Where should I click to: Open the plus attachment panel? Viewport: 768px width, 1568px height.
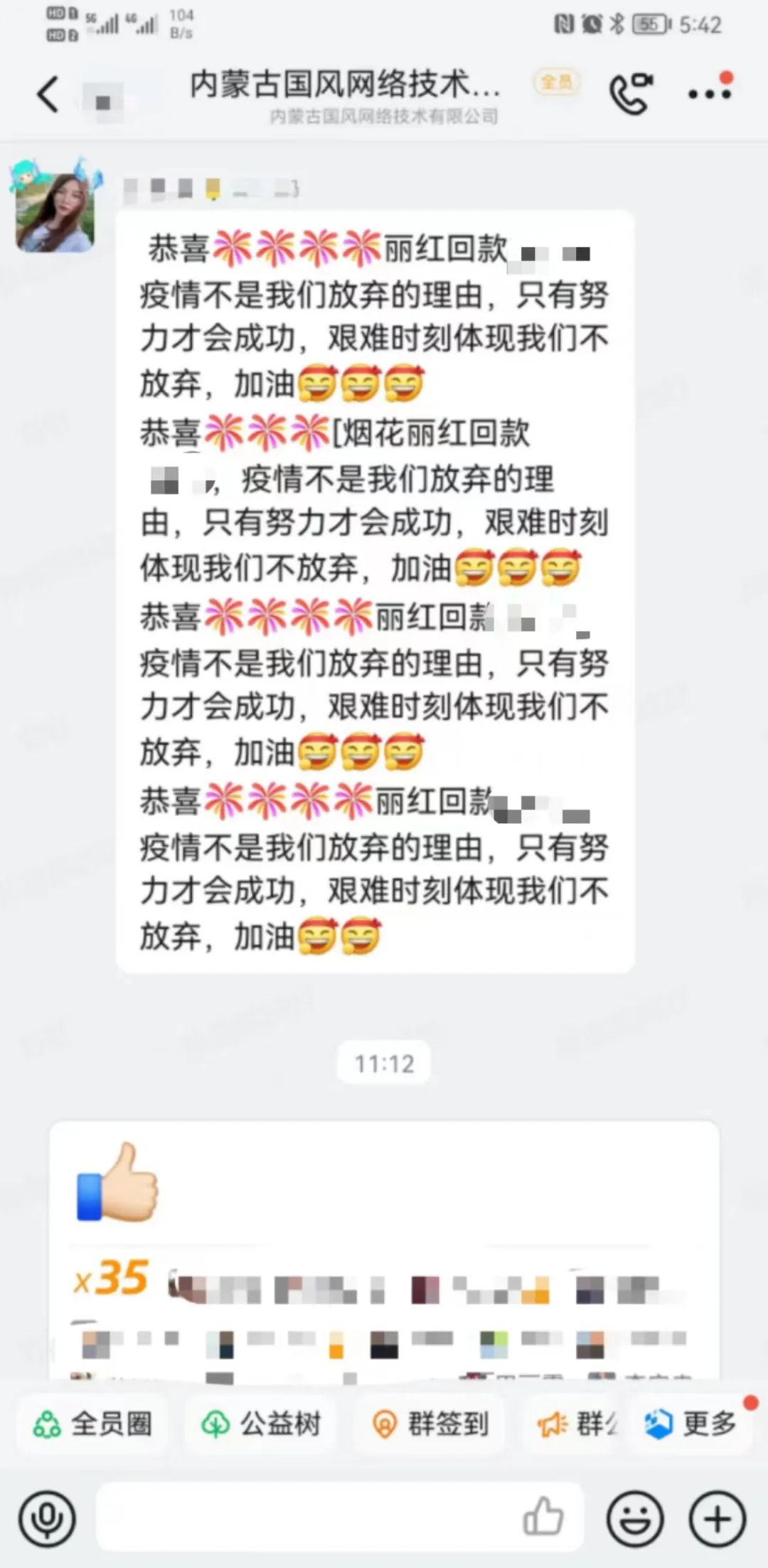point(718,1518)
